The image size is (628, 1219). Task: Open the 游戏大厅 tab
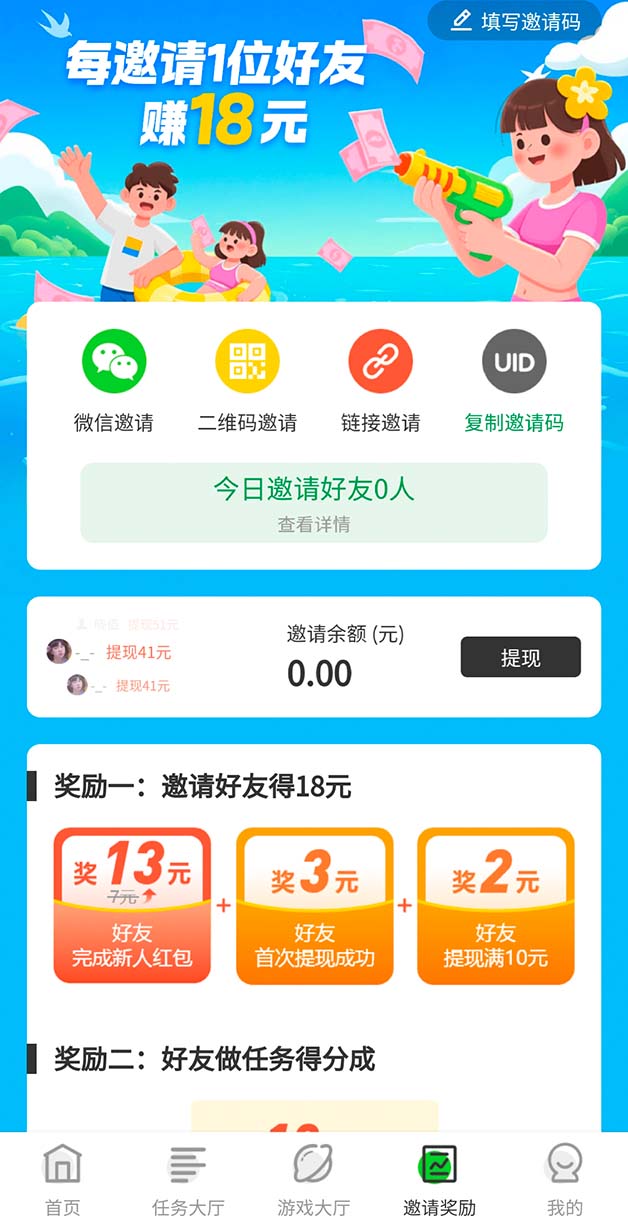[x=313, y=1177]
